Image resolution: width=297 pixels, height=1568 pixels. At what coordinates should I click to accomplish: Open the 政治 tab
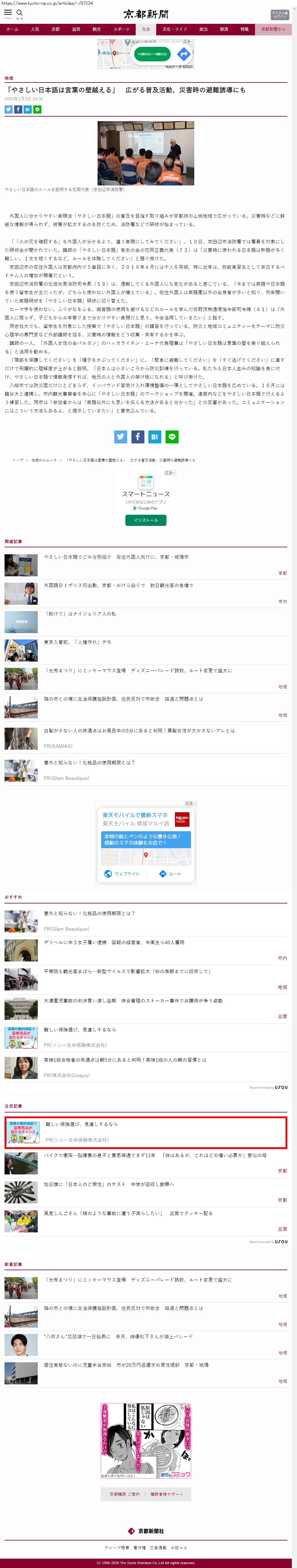[203, 29]
